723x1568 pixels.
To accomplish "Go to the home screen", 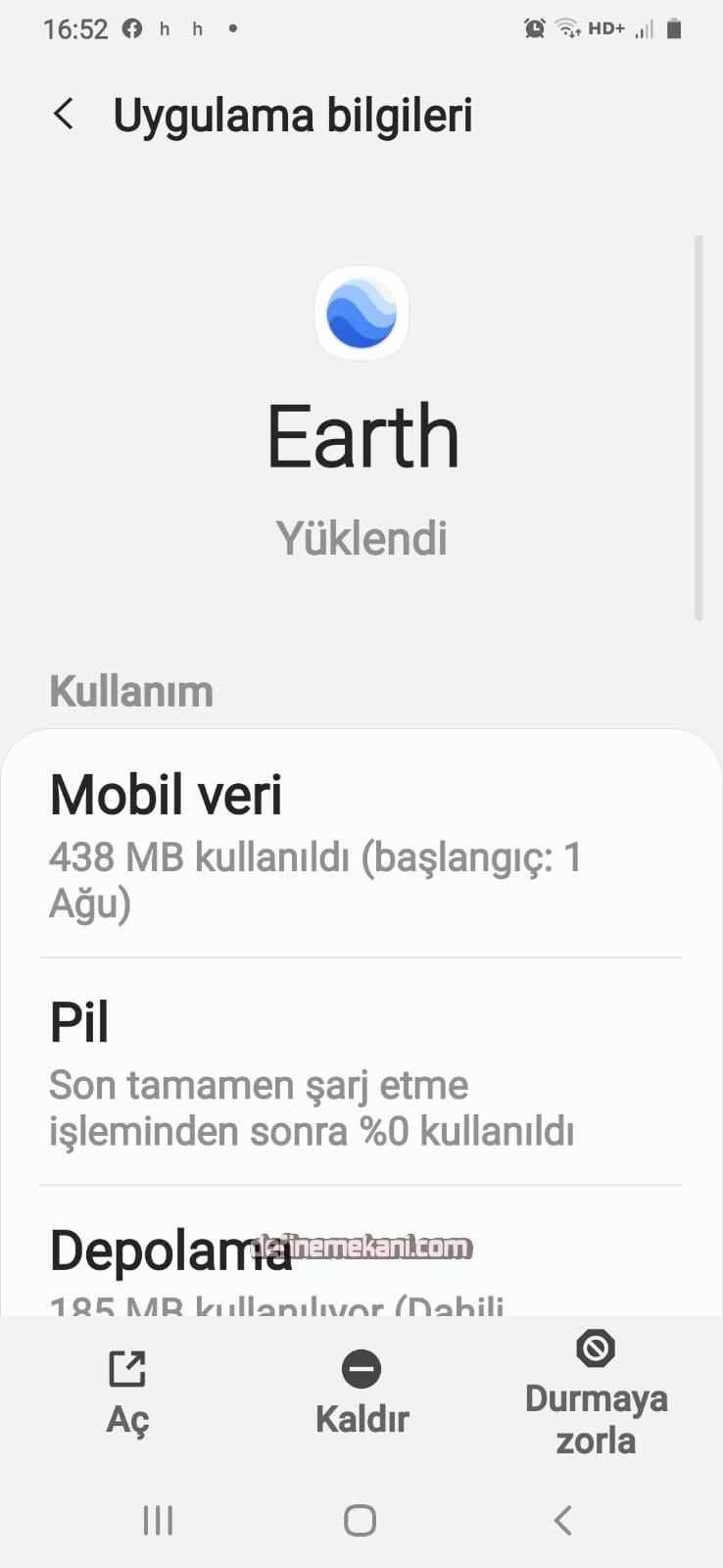I will [x=361, y=1520].
